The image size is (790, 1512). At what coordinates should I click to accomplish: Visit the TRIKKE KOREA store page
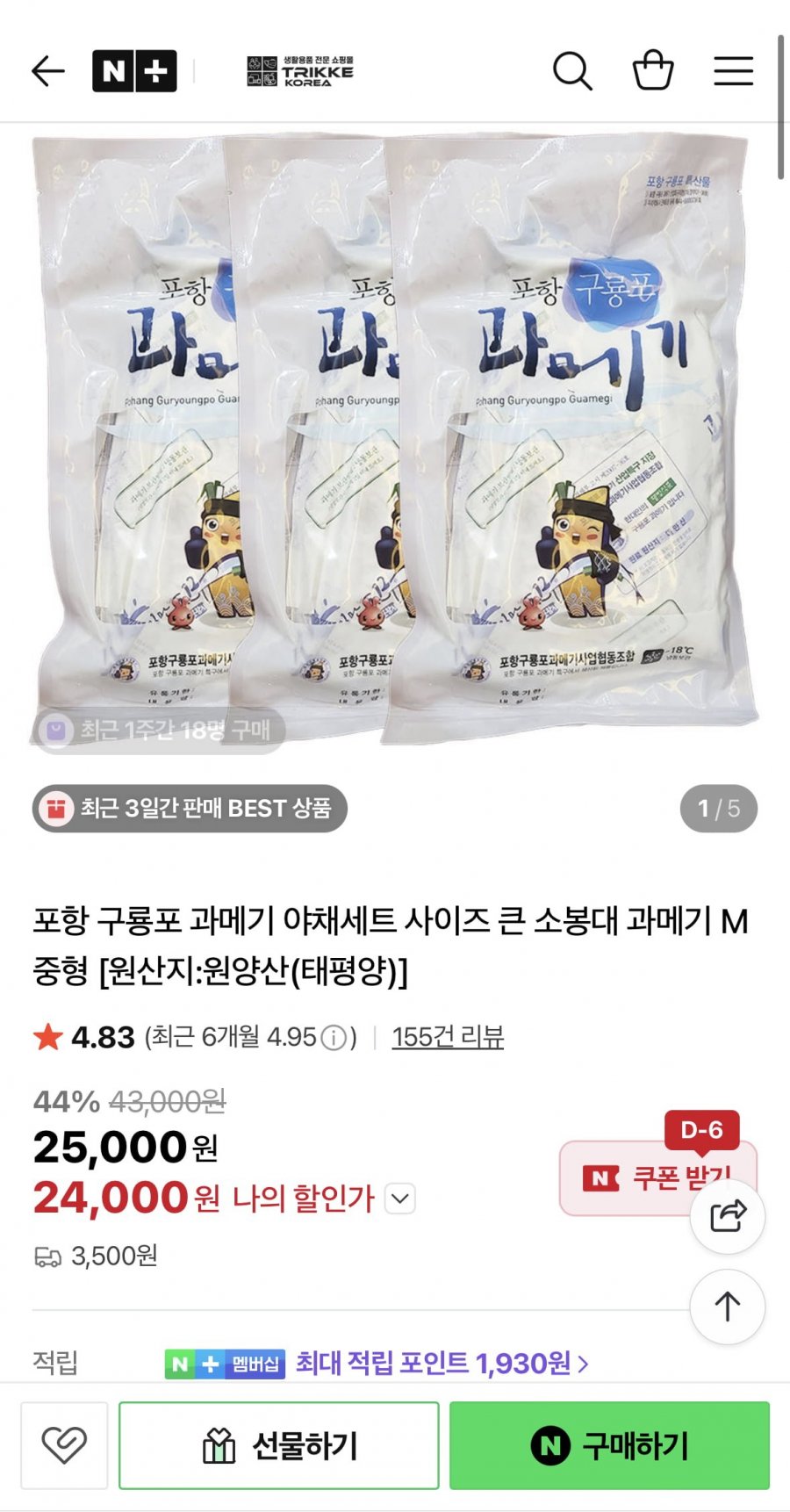[300, 71]
